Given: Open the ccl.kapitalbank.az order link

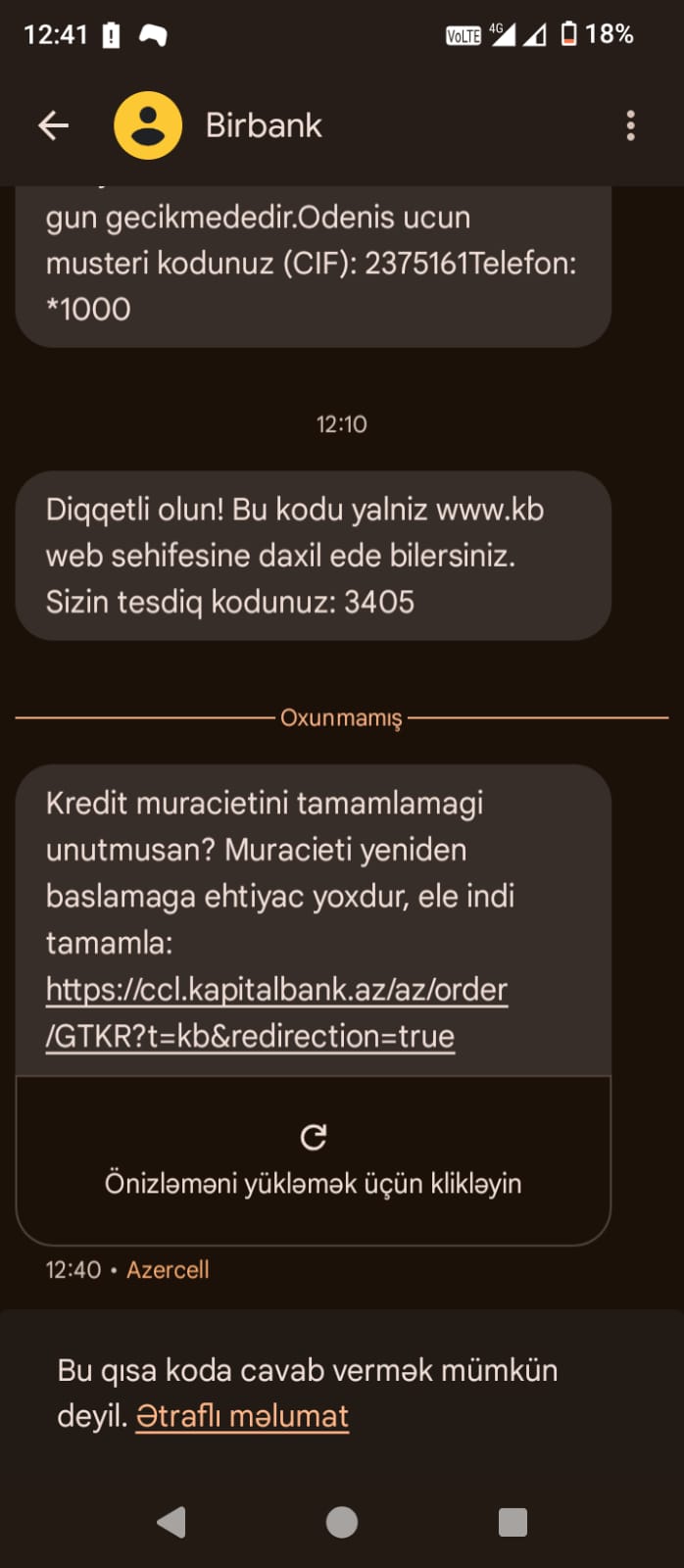Looking at the screenshot, I should tap(276, 990).
